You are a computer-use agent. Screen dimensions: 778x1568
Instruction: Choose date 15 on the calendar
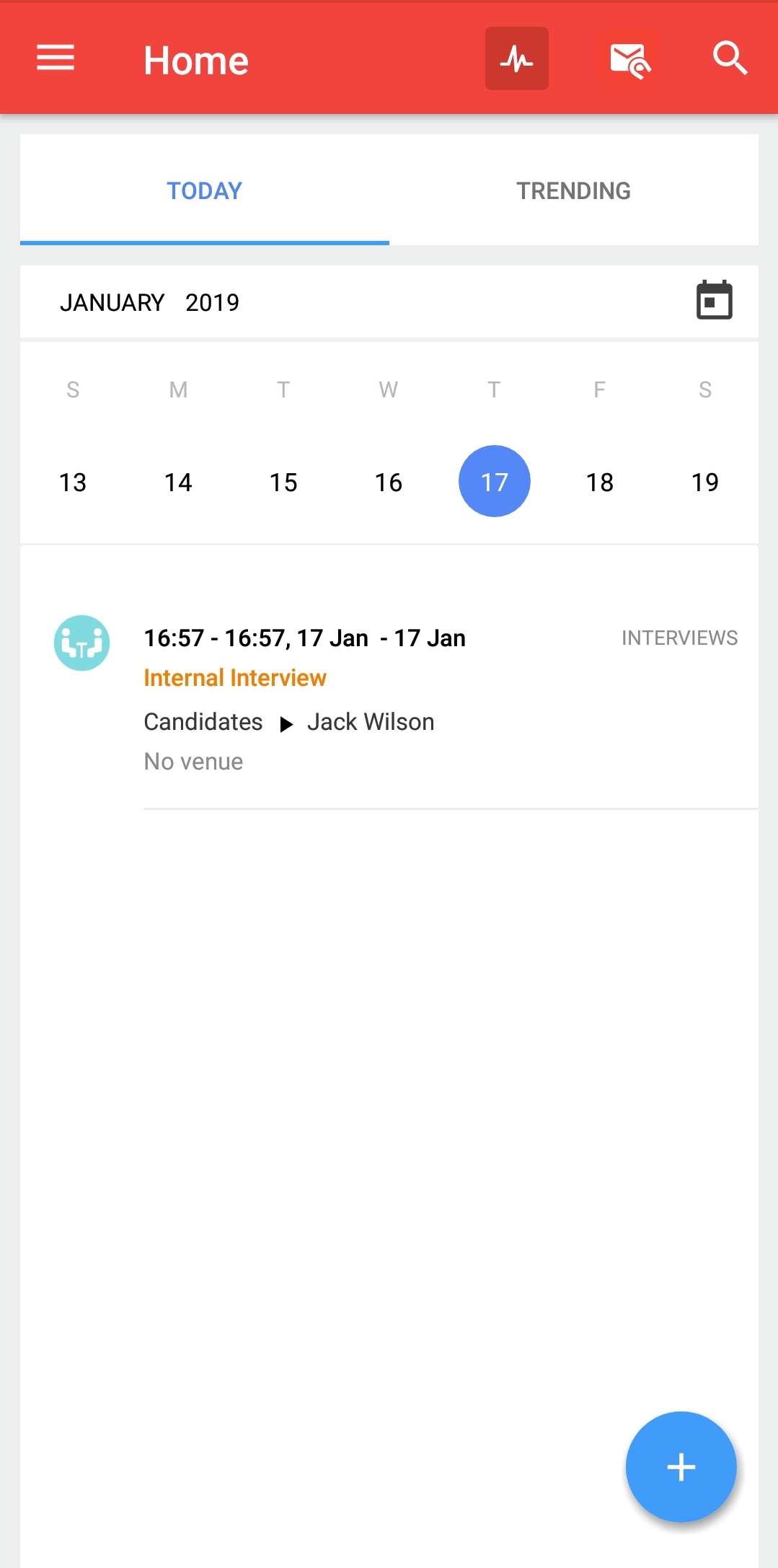(283, 482)
